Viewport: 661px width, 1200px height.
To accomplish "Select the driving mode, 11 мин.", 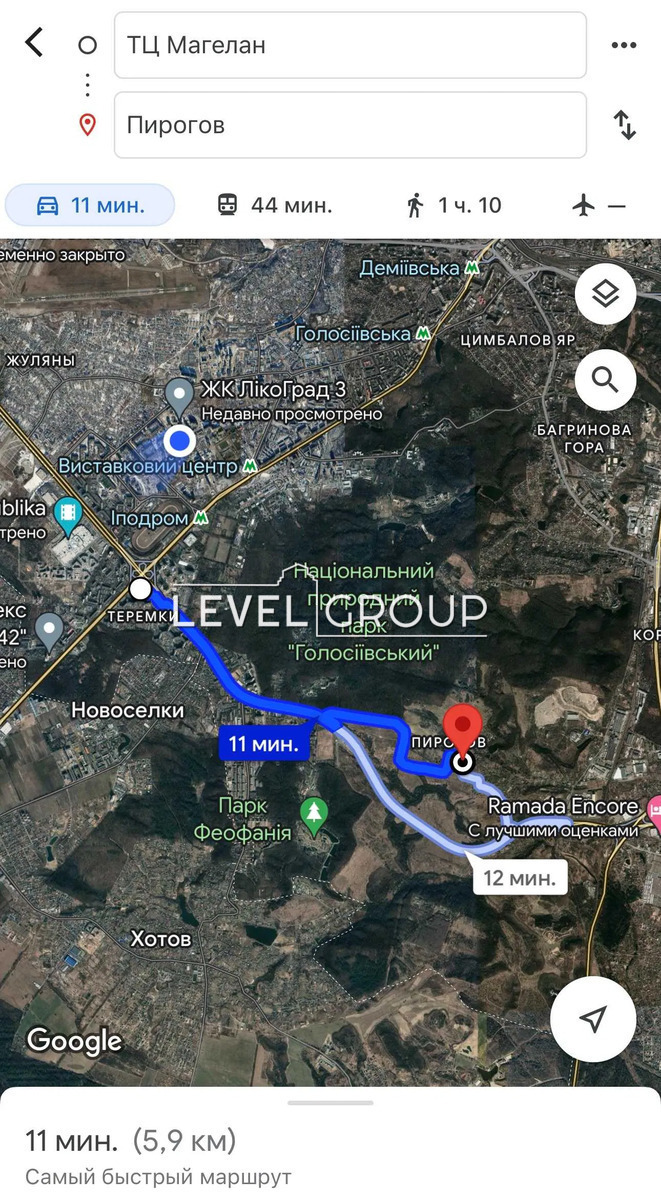I will (90, 205).
